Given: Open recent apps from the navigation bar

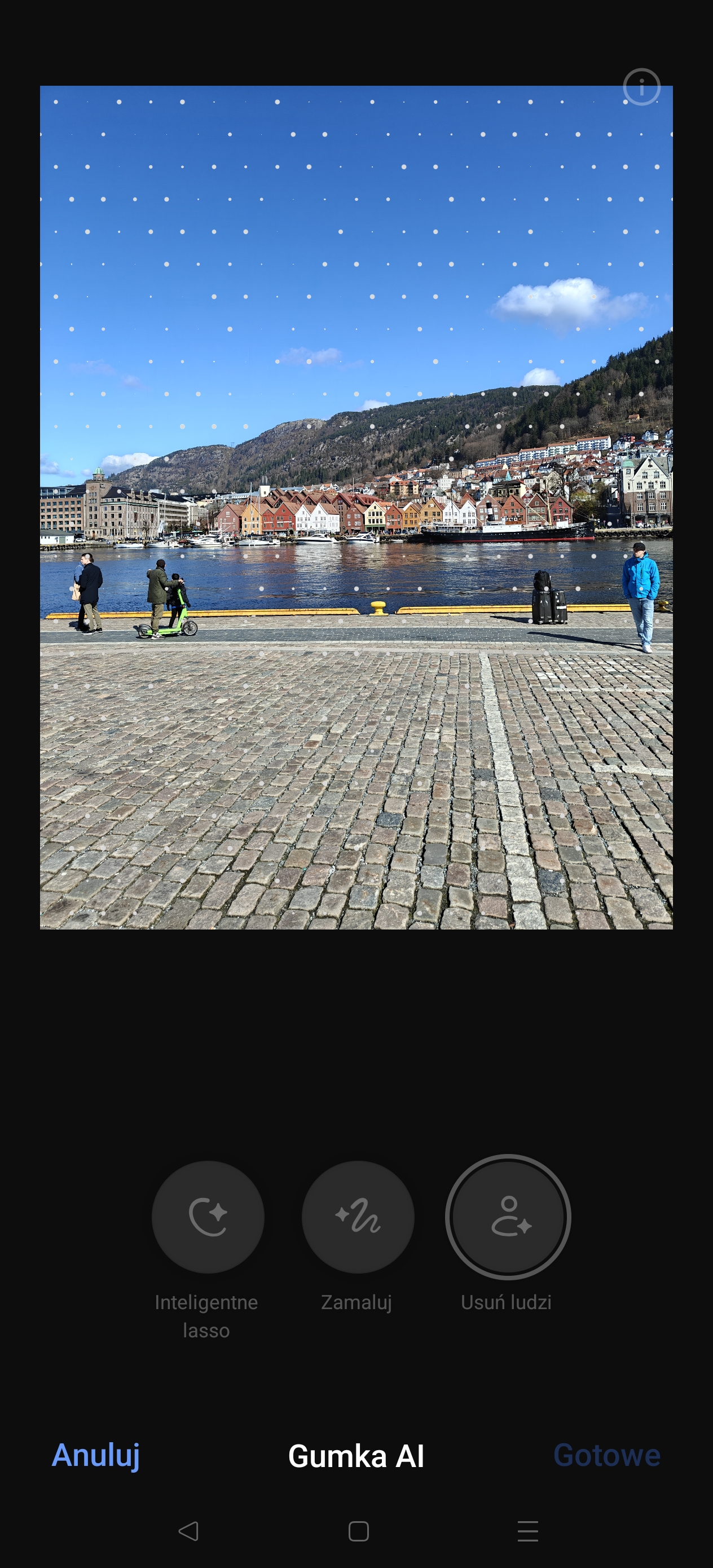Looking at the screenshot, I should 527,1531.
